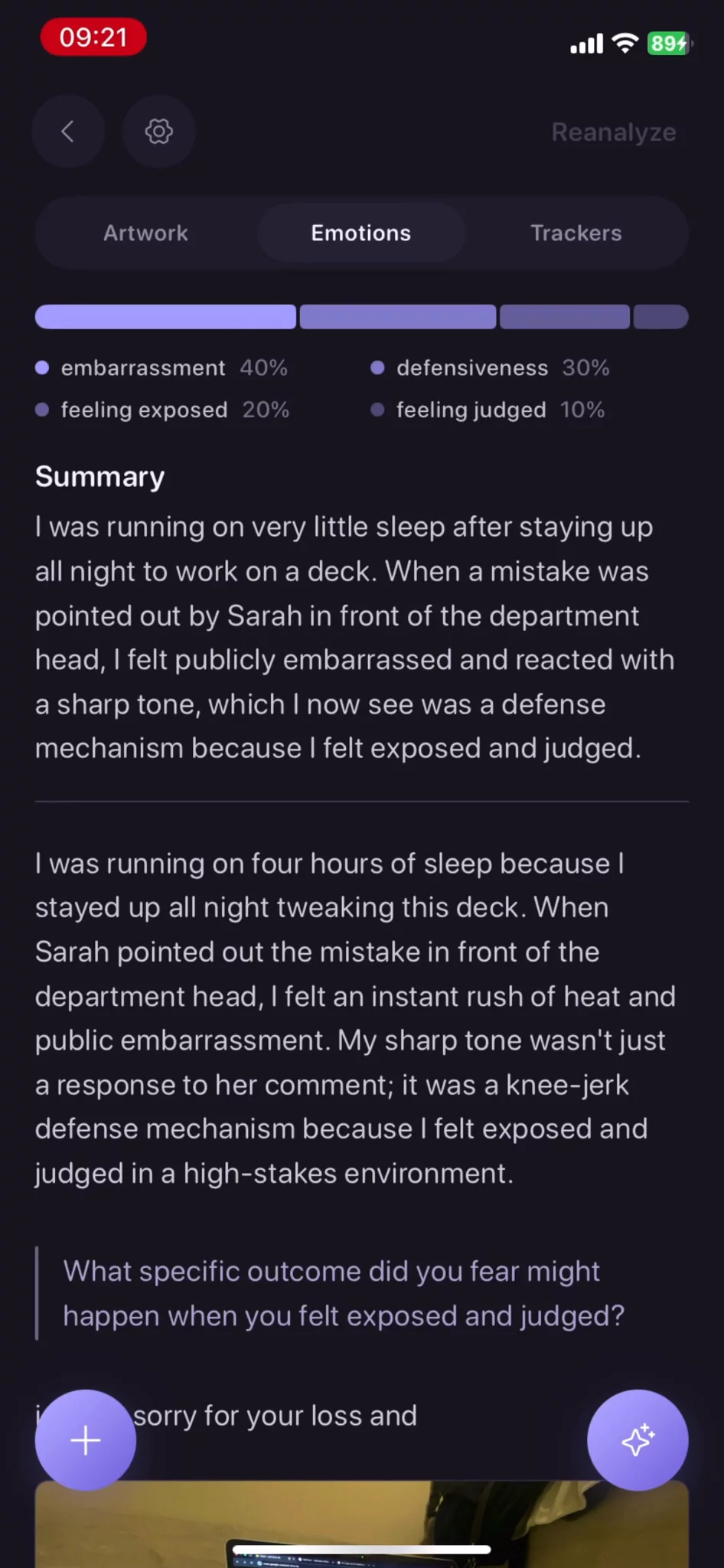Screen dimensions: 724x1568
Task: Open the sparkle AI floating button
Action: 638,1440
